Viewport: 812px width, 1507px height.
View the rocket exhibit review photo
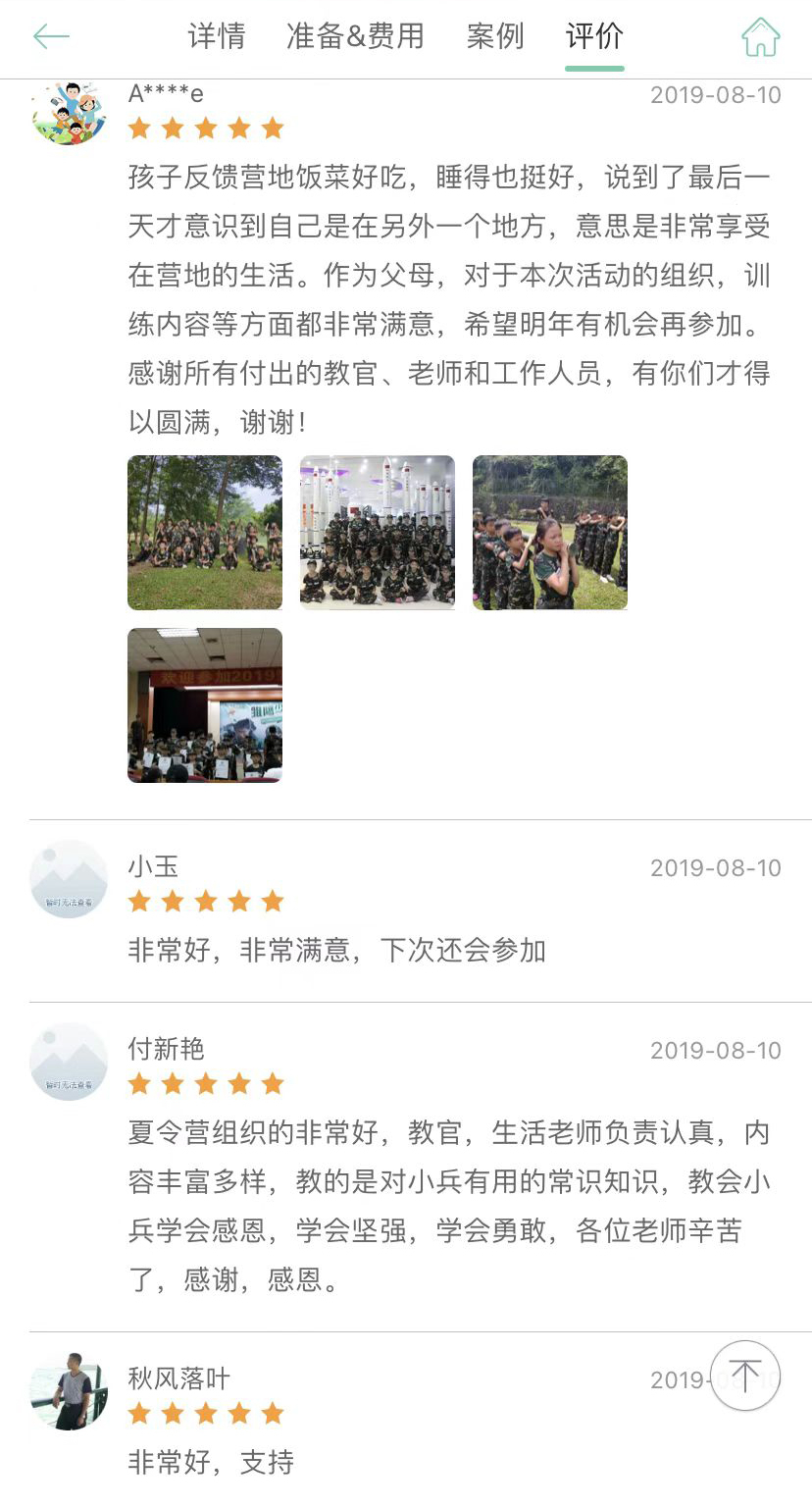(x=378, y=533)
